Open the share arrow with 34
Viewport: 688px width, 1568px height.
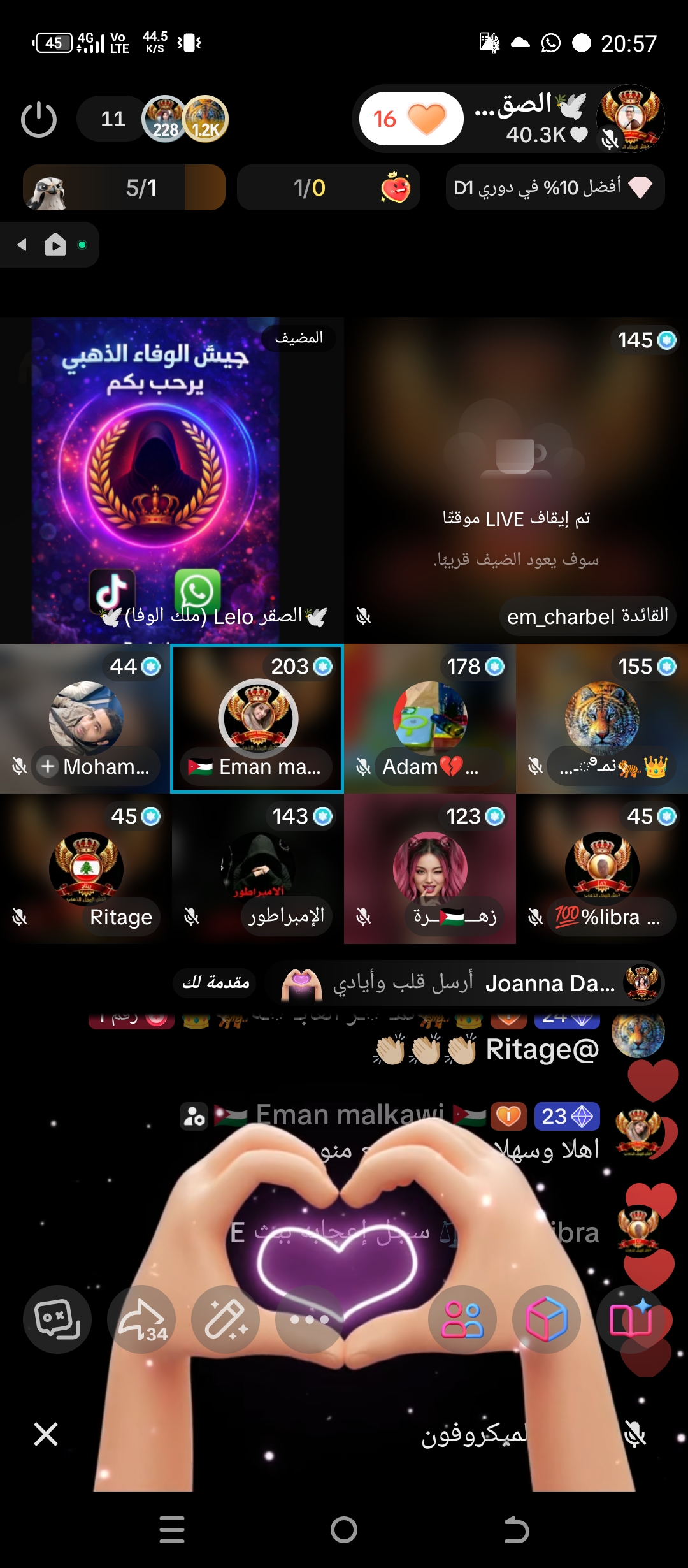coord(141,1319)
